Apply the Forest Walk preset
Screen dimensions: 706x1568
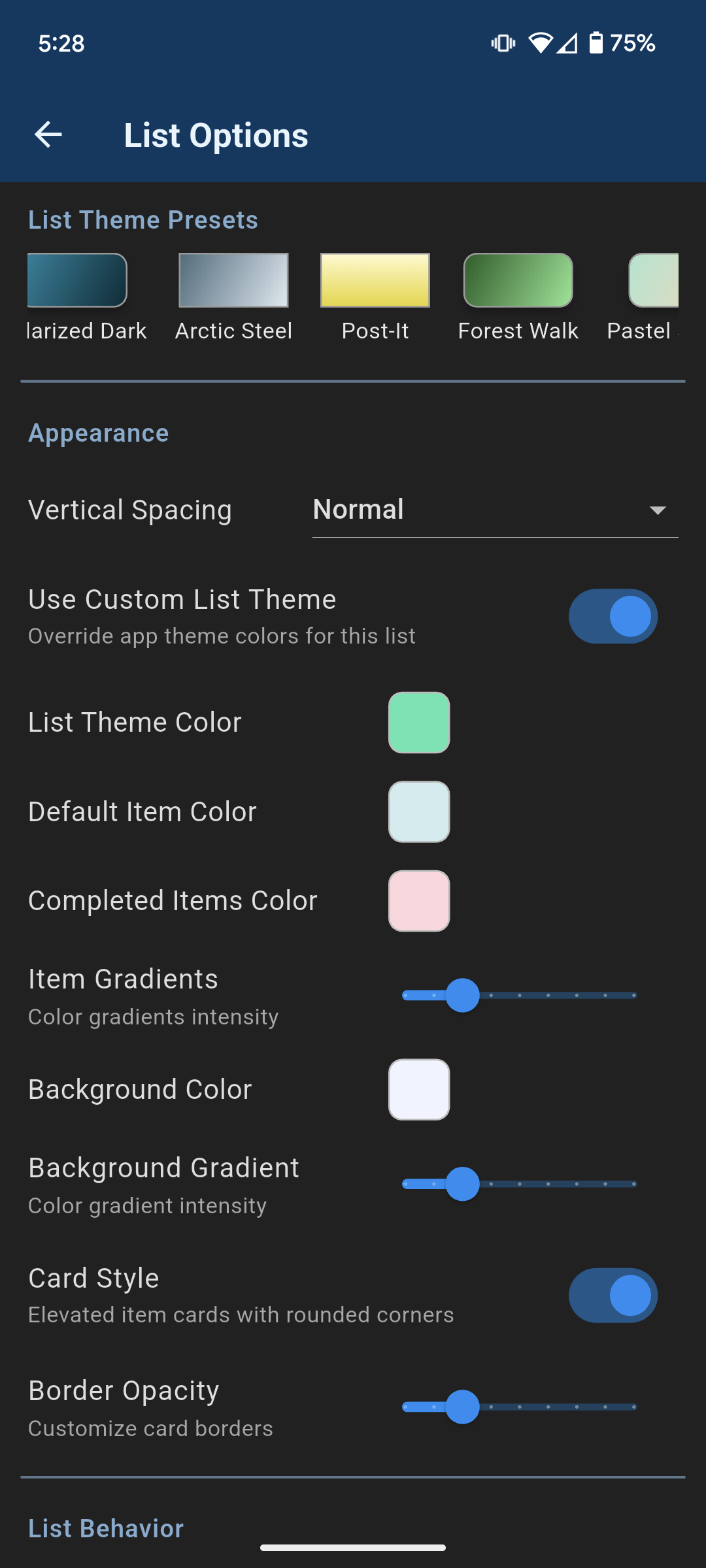point(518,281)
